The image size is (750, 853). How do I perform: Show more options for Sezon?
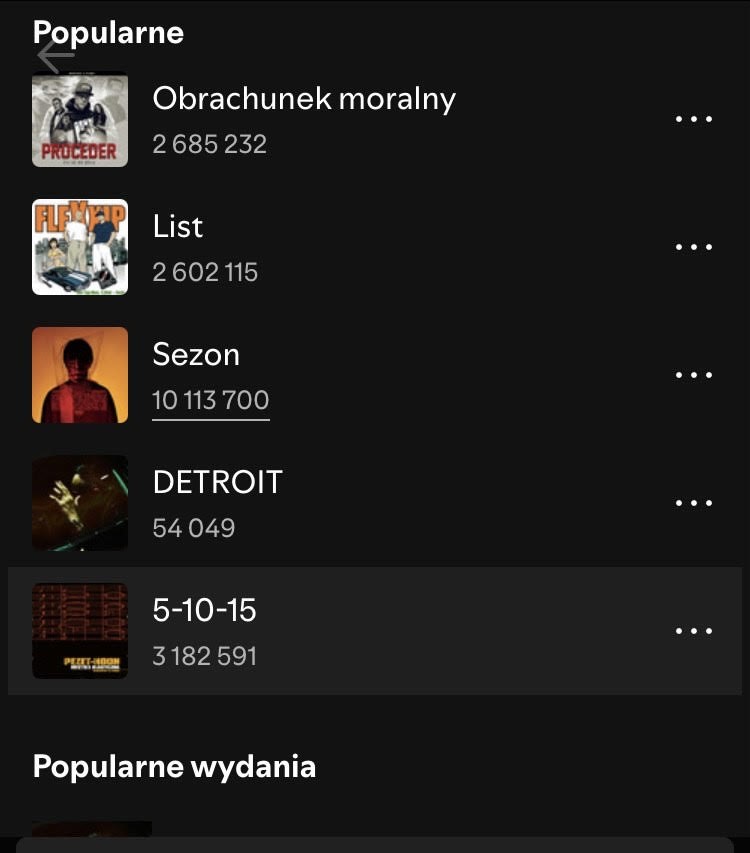coord(693,375)
